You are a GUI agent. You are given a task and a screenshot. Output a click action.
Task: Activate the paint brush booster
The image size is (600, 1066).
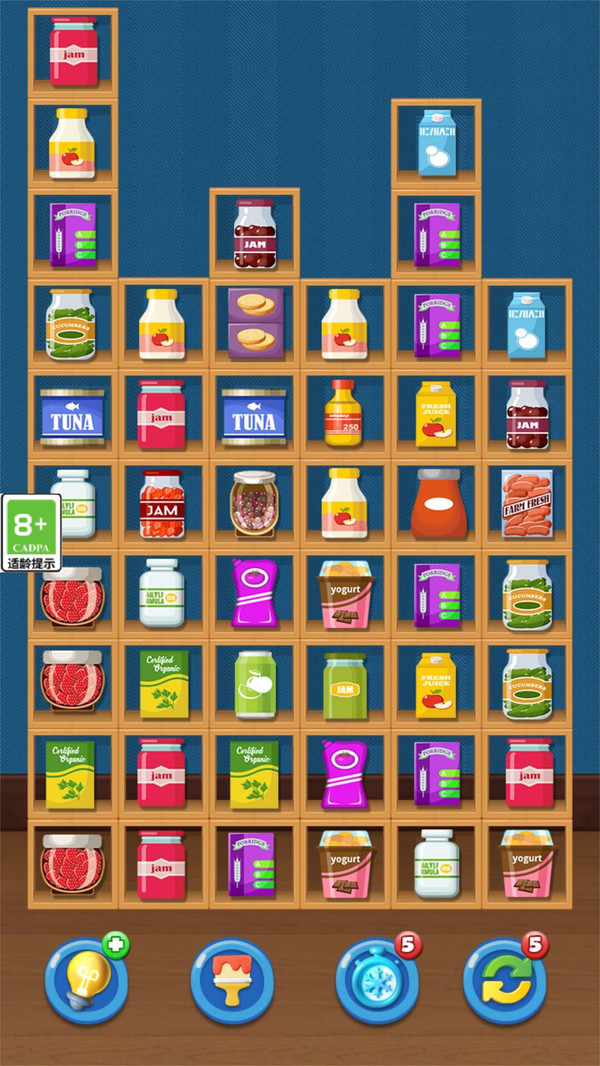pos(232,981)
